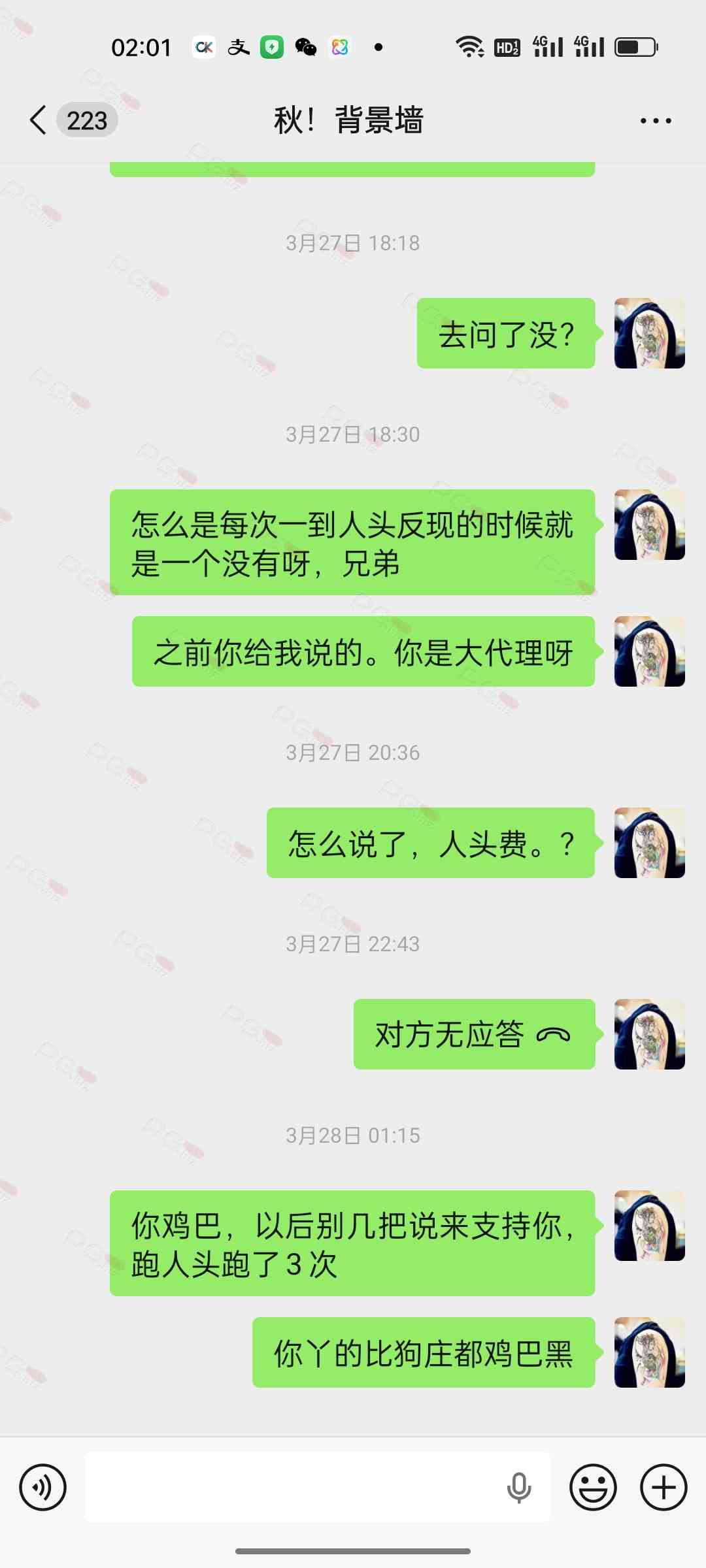Focus the message text field
The width and height of the screenshot is (706, 1568).
pos(294,1488)
